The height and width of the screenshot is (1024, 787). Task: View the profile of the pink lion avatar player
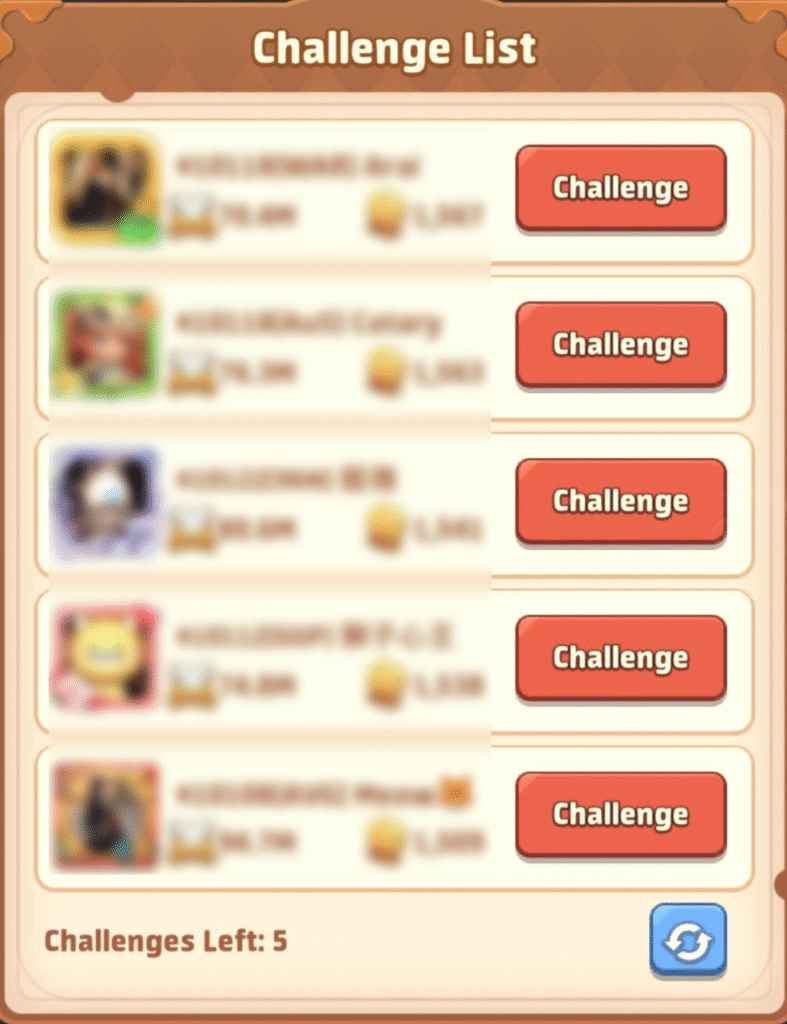(104, 658)
